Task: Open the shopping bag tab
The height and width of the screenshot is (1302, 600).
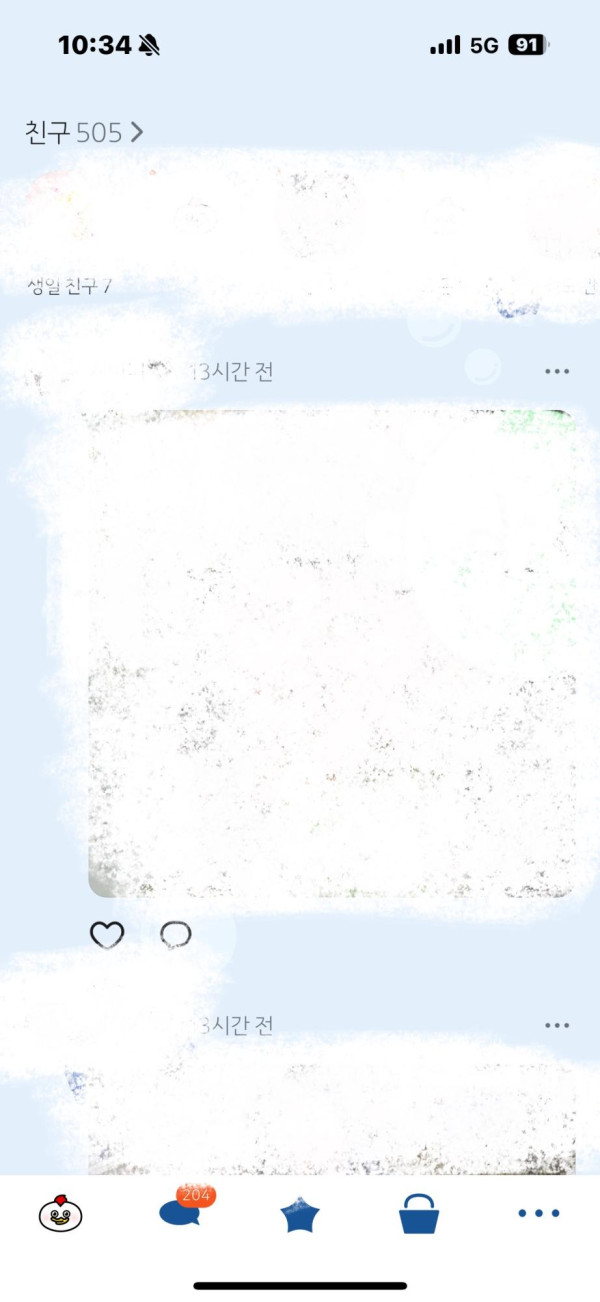Action: (419, 1214)
